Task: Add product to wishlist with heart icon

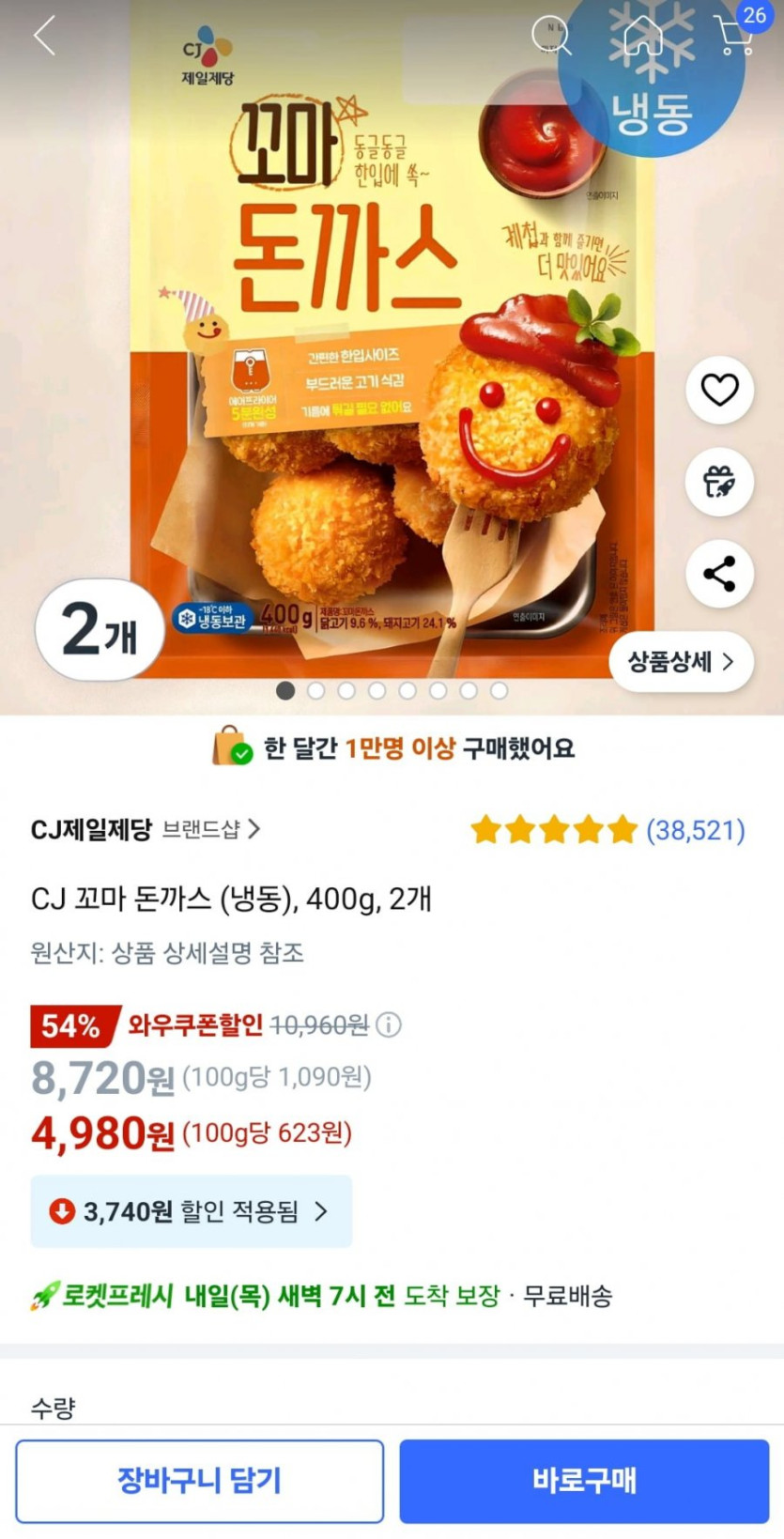Action: (x=719, y=390)
